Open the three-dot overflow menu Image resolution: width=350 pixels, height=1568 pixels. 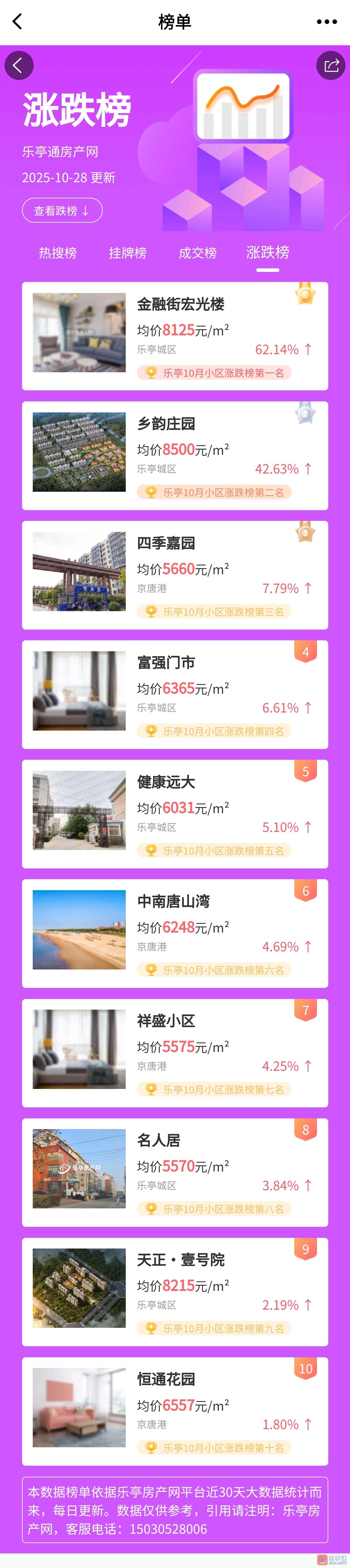coord(327,22)
